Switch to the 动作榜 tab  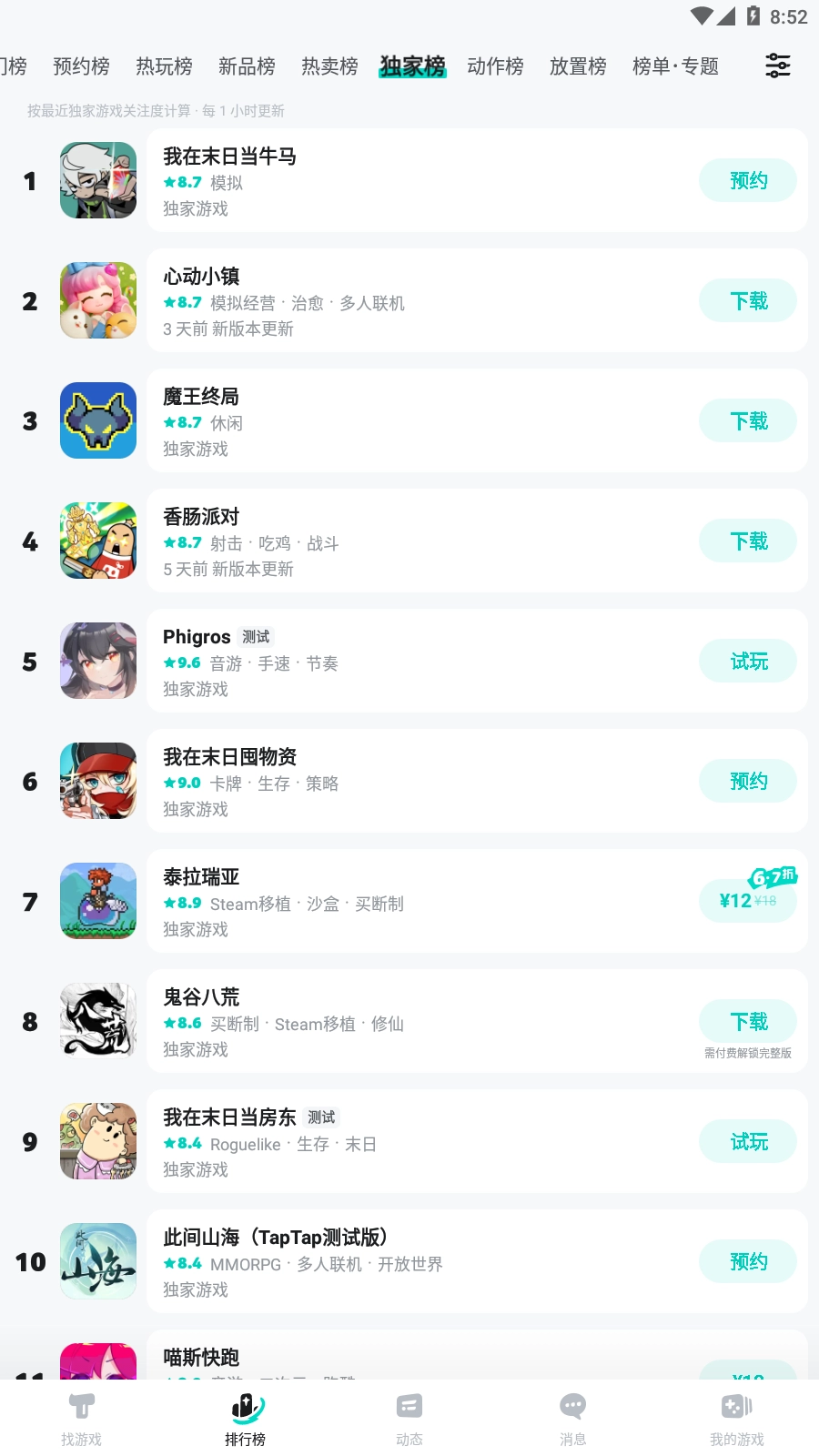coord(495,66)
